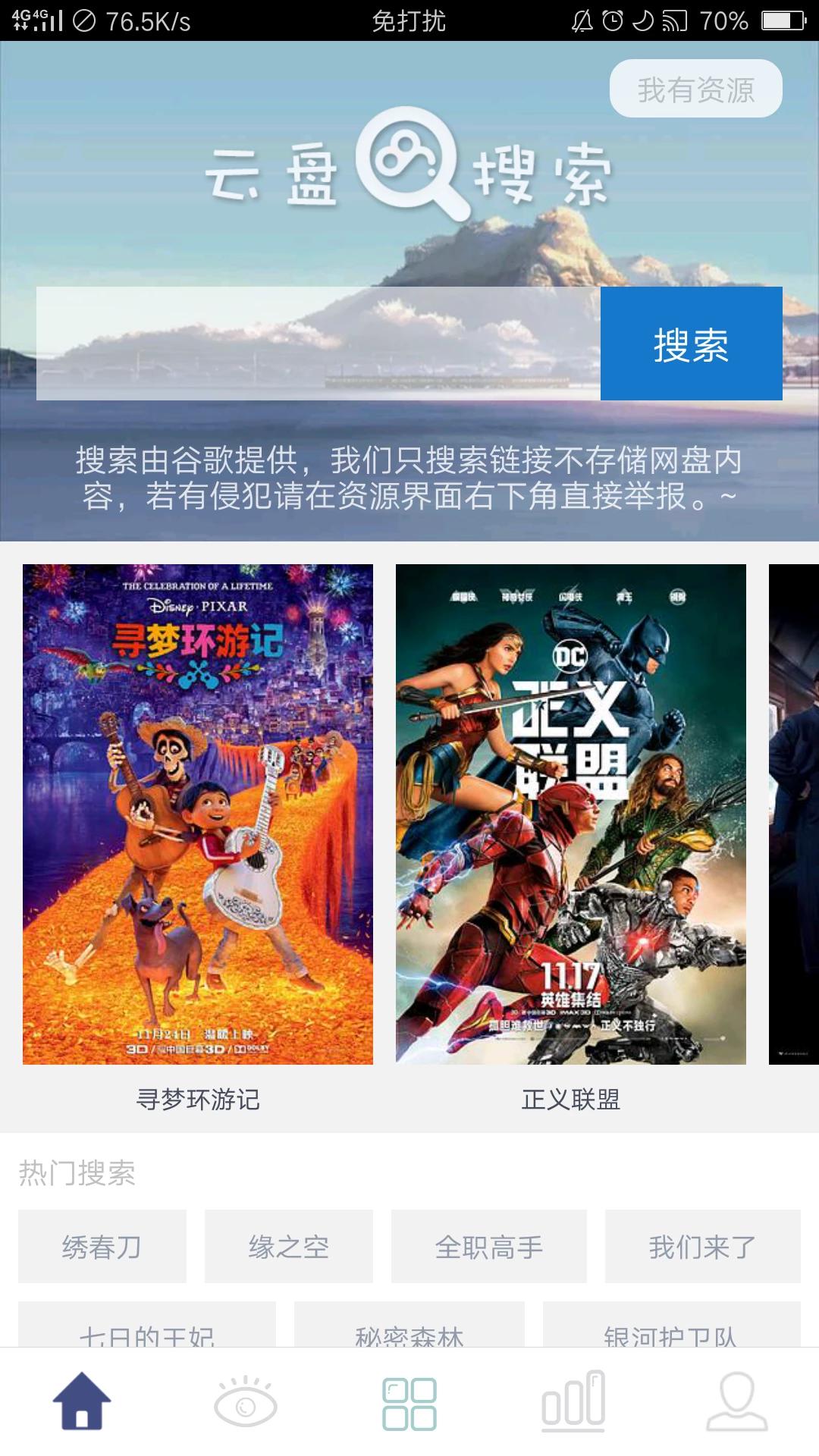Tap the 我有资源 button

click(x=697, y=89)
